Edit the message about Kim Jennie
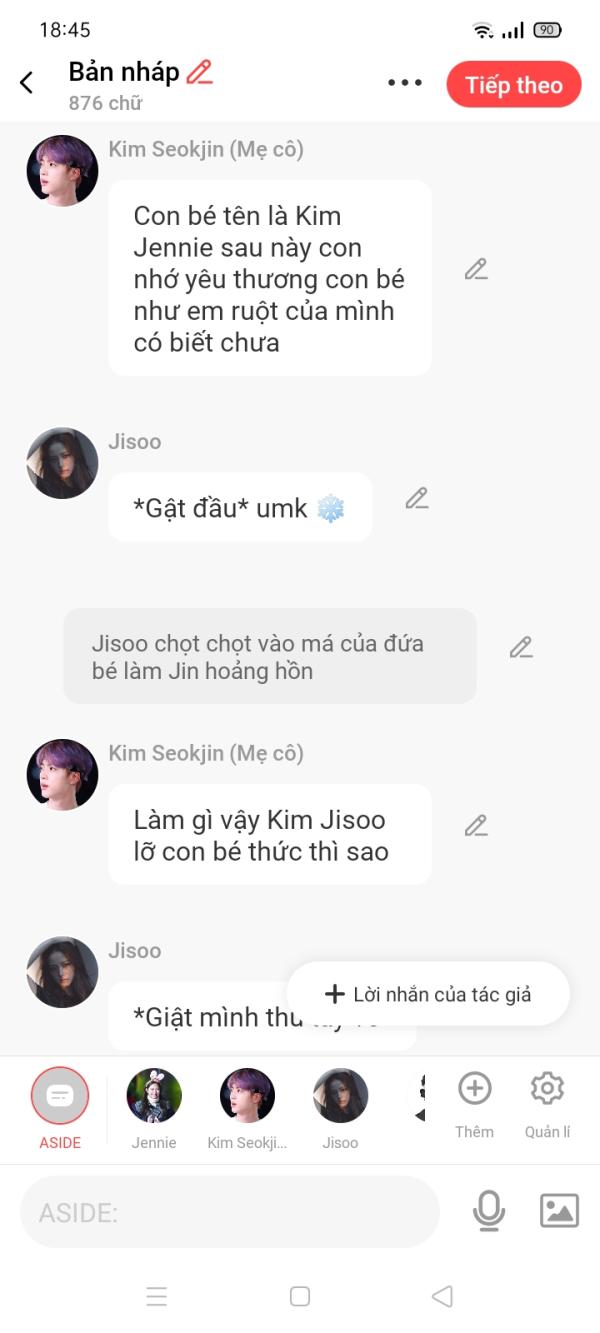 coord(476,269)
